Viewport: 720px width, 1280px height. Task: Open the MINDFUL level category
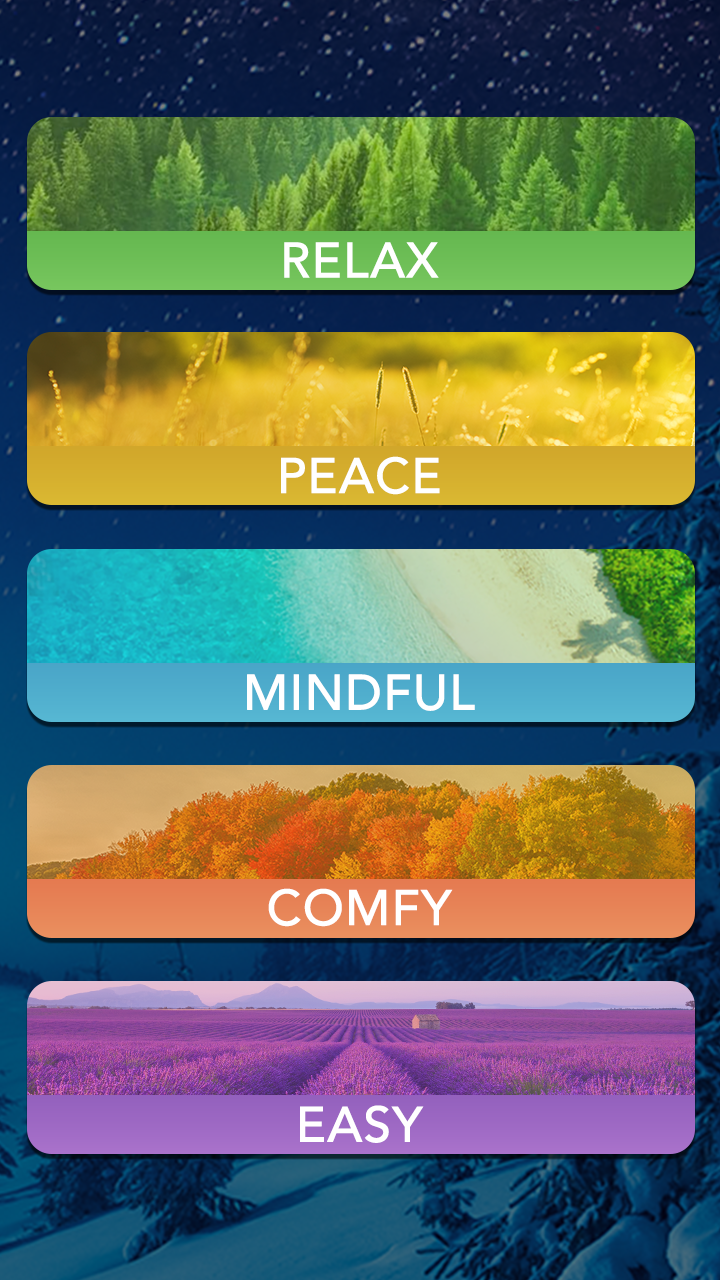point(360,630)
